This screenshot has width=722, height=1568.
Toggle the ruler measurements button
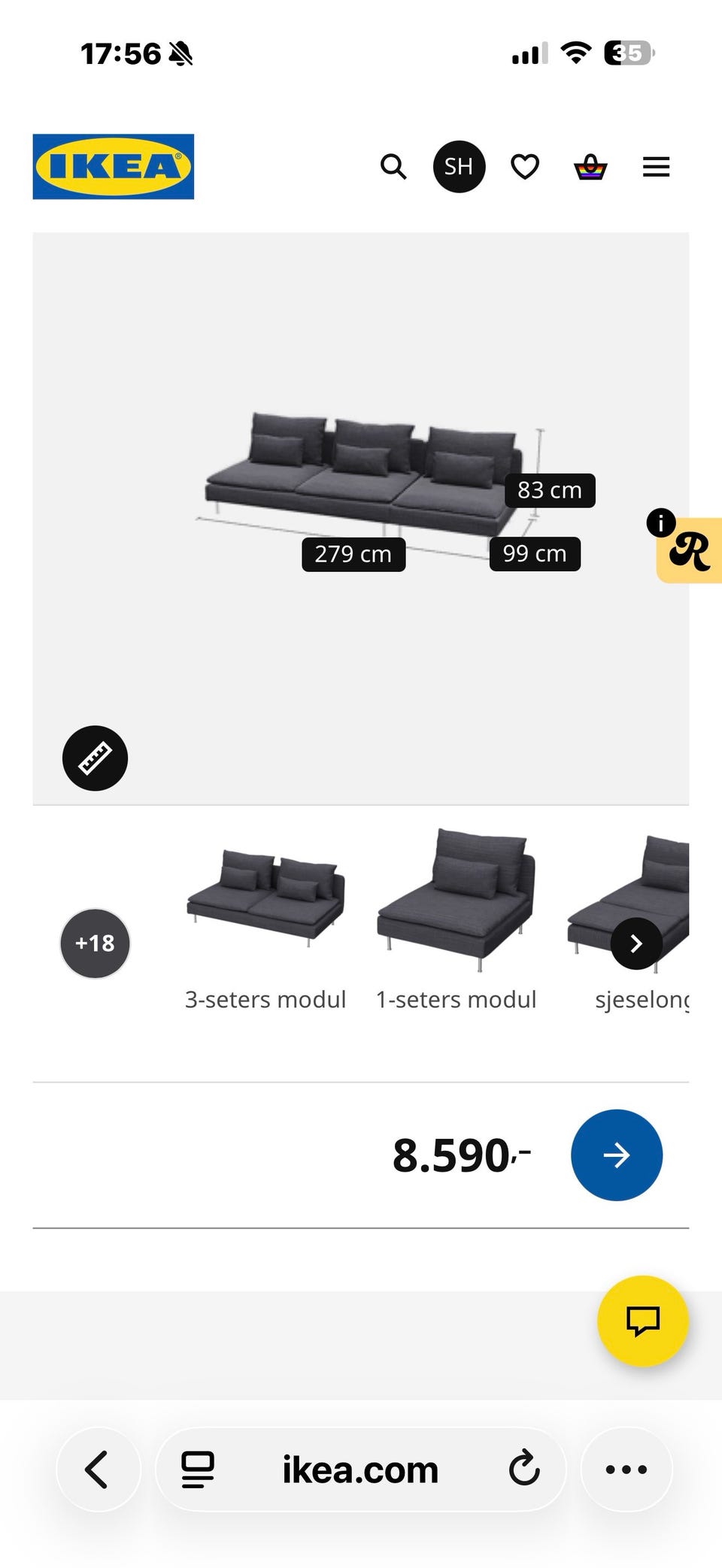(95, 758)
